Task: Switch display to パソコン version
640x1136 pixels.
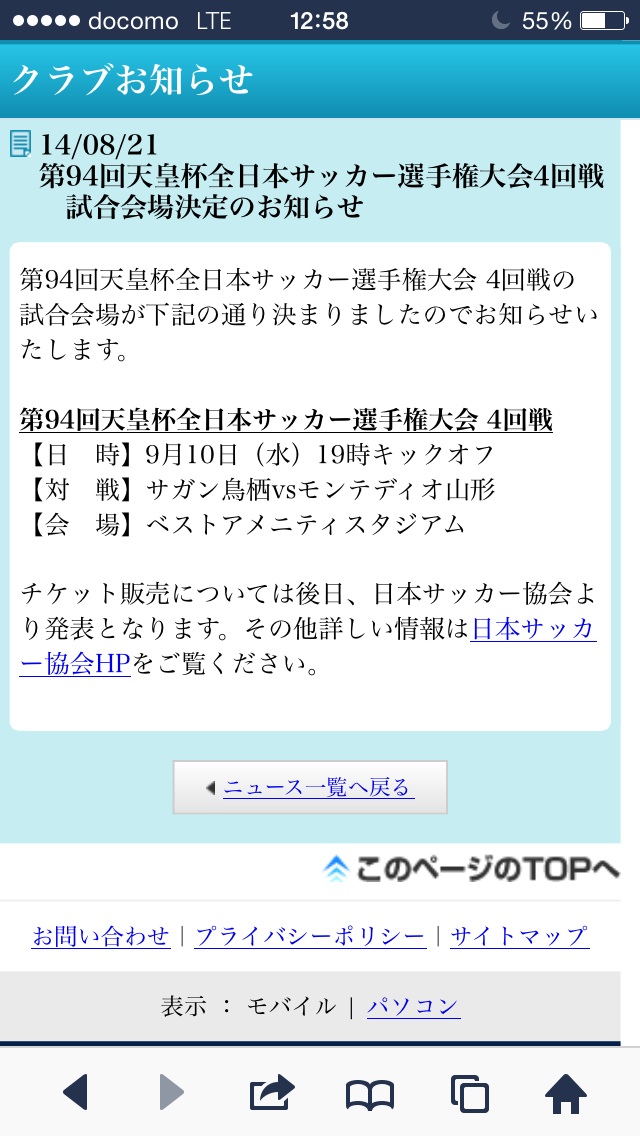Action: (x=413, y=1006)
